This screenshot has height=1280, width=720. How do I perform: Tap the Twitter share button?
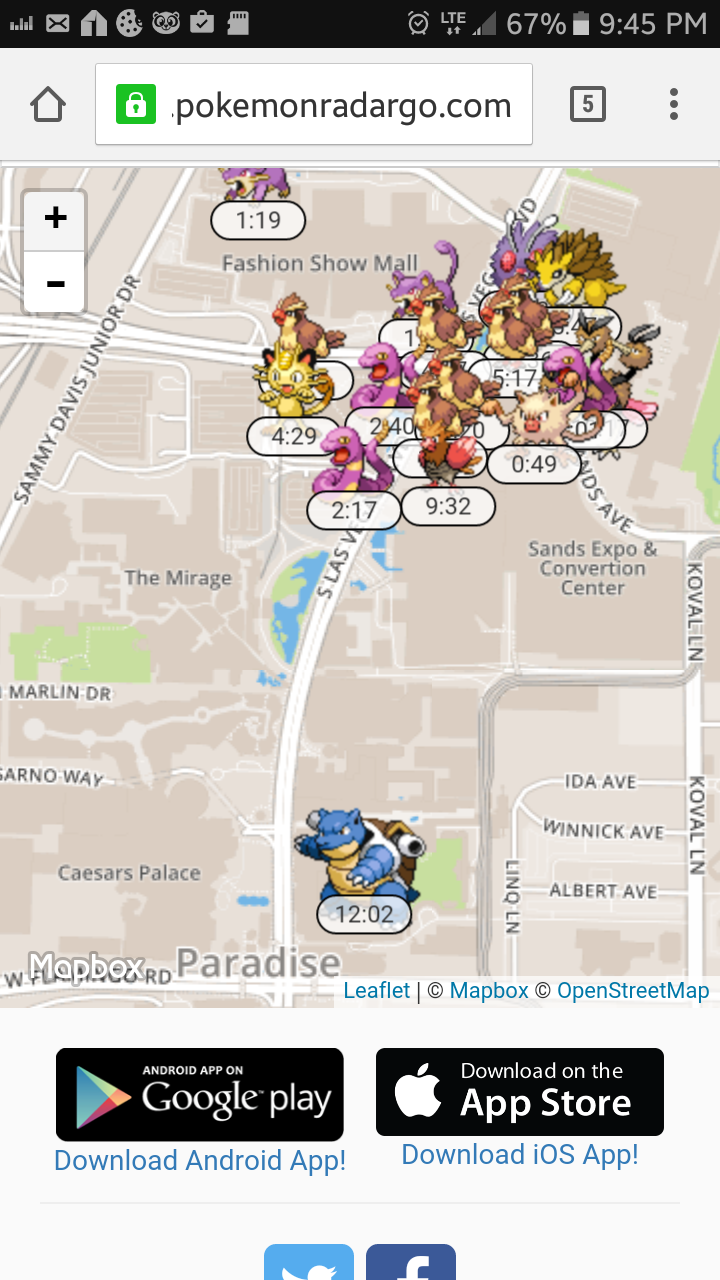308,1262
